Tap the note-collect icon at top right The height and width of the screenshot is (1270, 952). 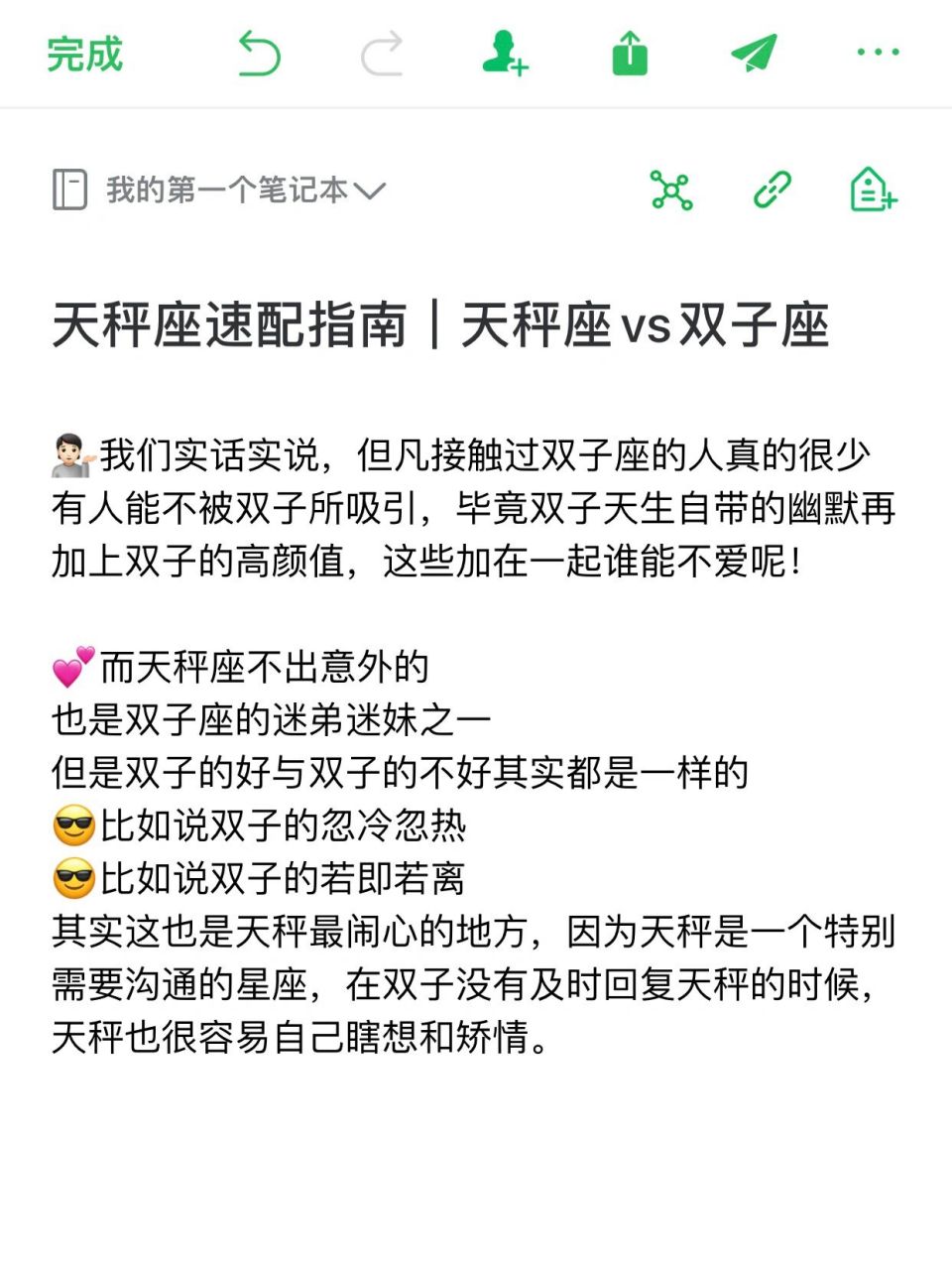pyautogui.click(x=871, y=189)
